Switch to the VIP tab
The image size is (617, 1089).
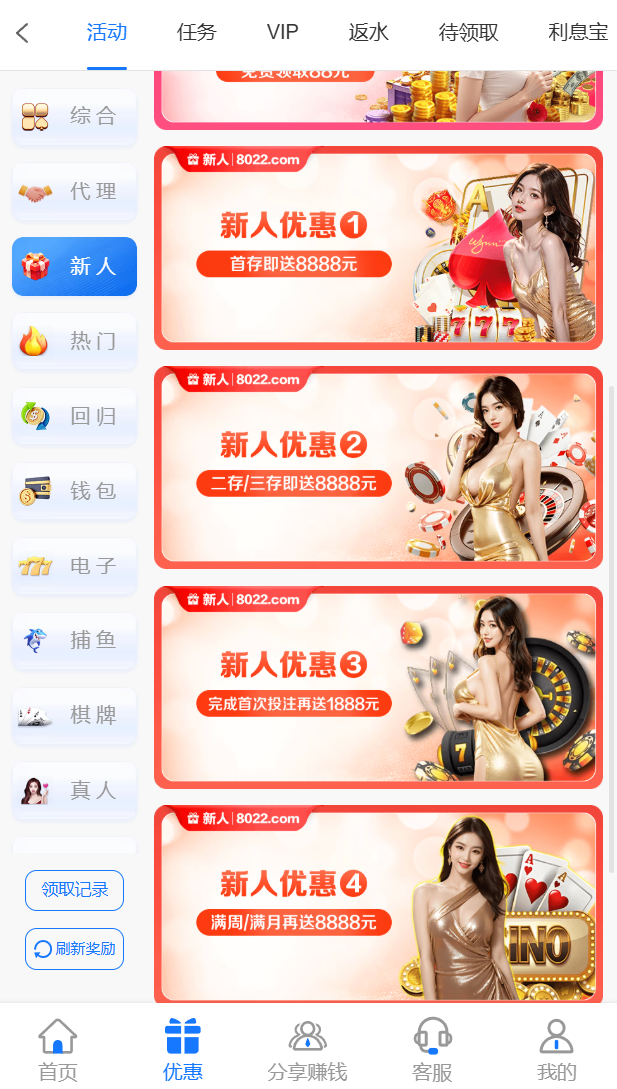pyautogui.click(x=282, y=32)
